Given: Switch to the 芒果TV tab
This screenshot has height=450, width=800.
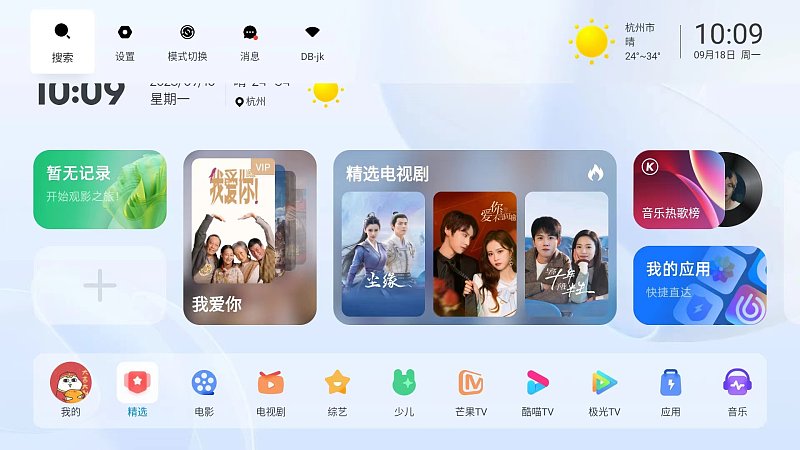Looking at the screenshot, I should [x=471, y=390].
